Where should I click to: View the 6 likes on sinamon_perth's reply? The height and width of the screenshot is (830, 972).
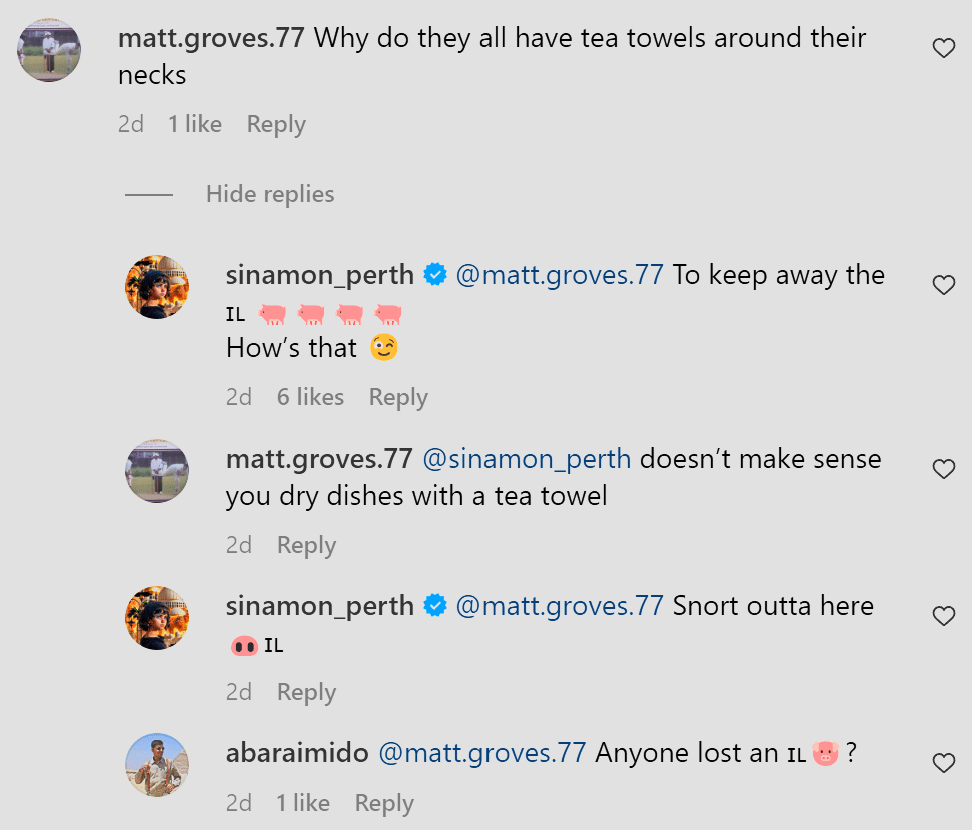(x=310, y=397)
